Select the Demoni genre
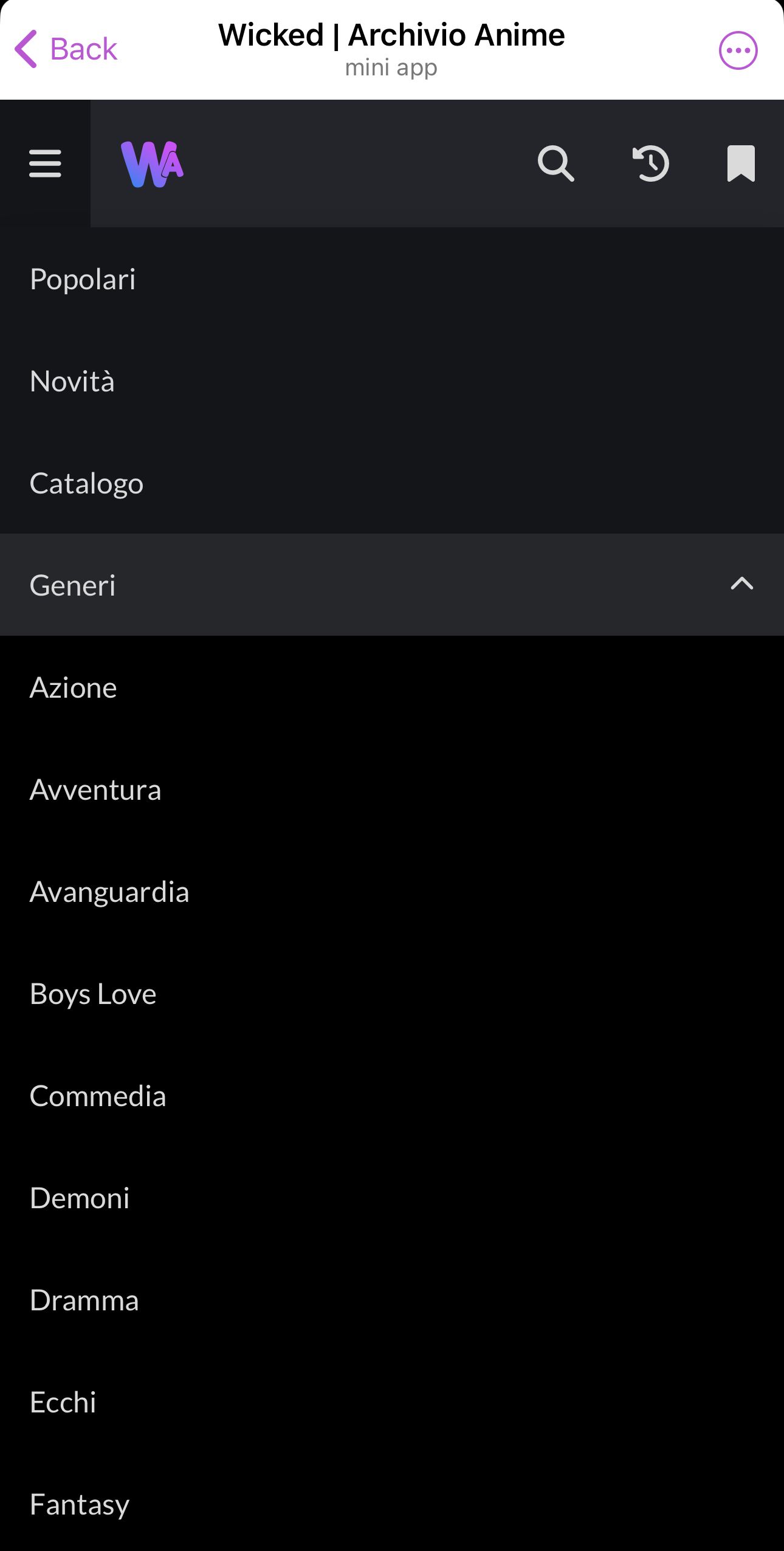 click(80, 1197)
